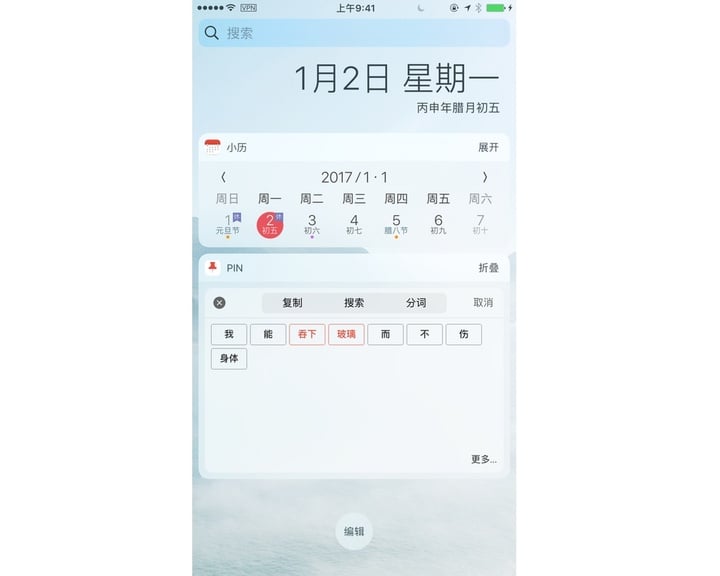The height and width of the screenshot is (576, 720).
Task: Deselect the red word chip 吞下
Action: point(307,334)
